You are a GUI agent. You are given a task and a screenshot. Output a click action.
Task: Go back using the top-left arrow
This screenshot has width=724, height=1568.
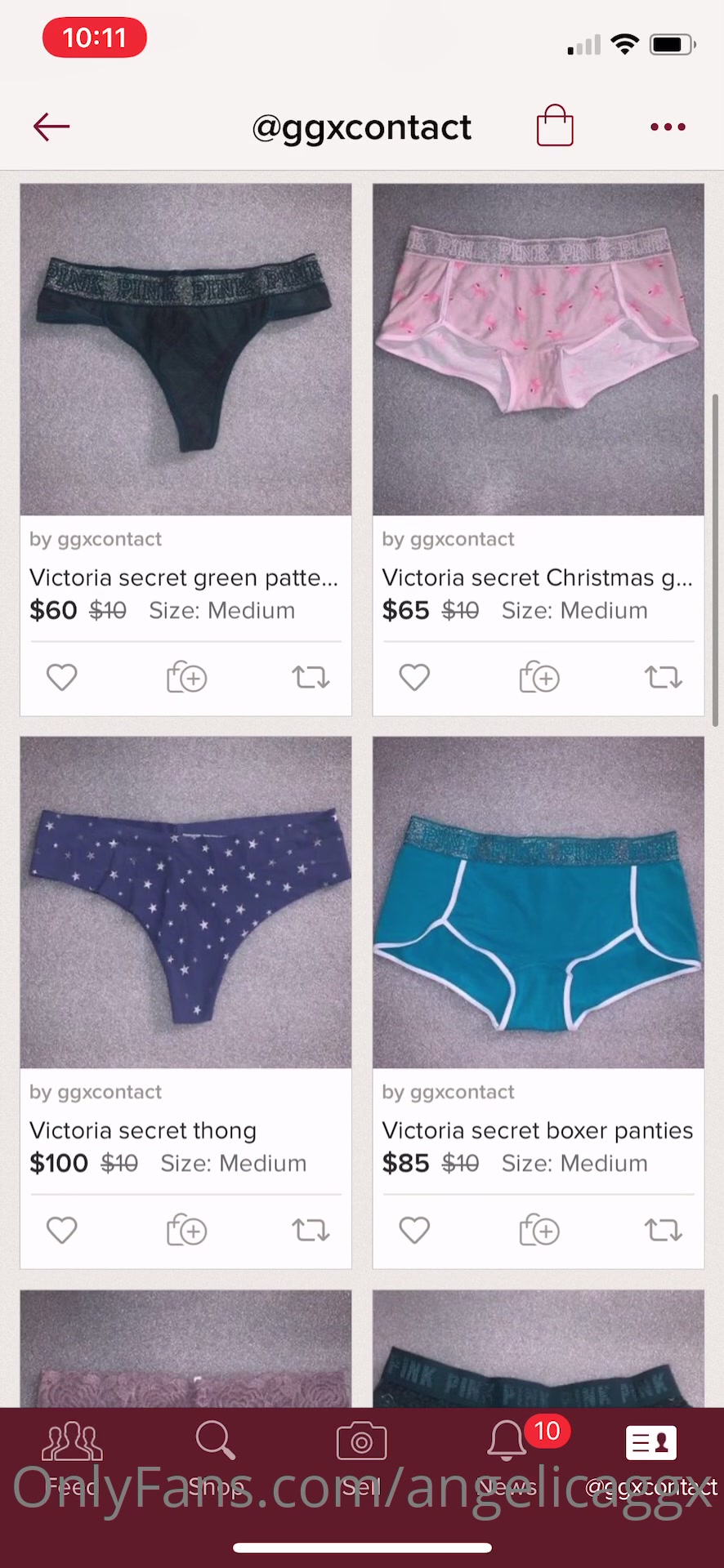pyautogui.click(x=51, y=127)
